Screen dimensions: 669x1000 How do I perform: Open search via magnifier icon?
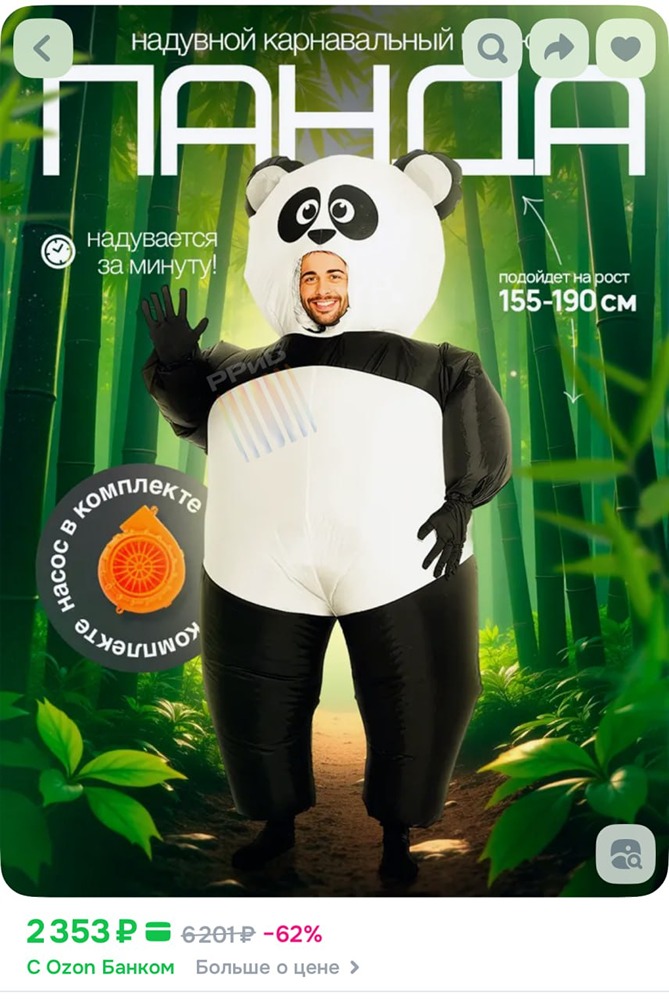492,47
